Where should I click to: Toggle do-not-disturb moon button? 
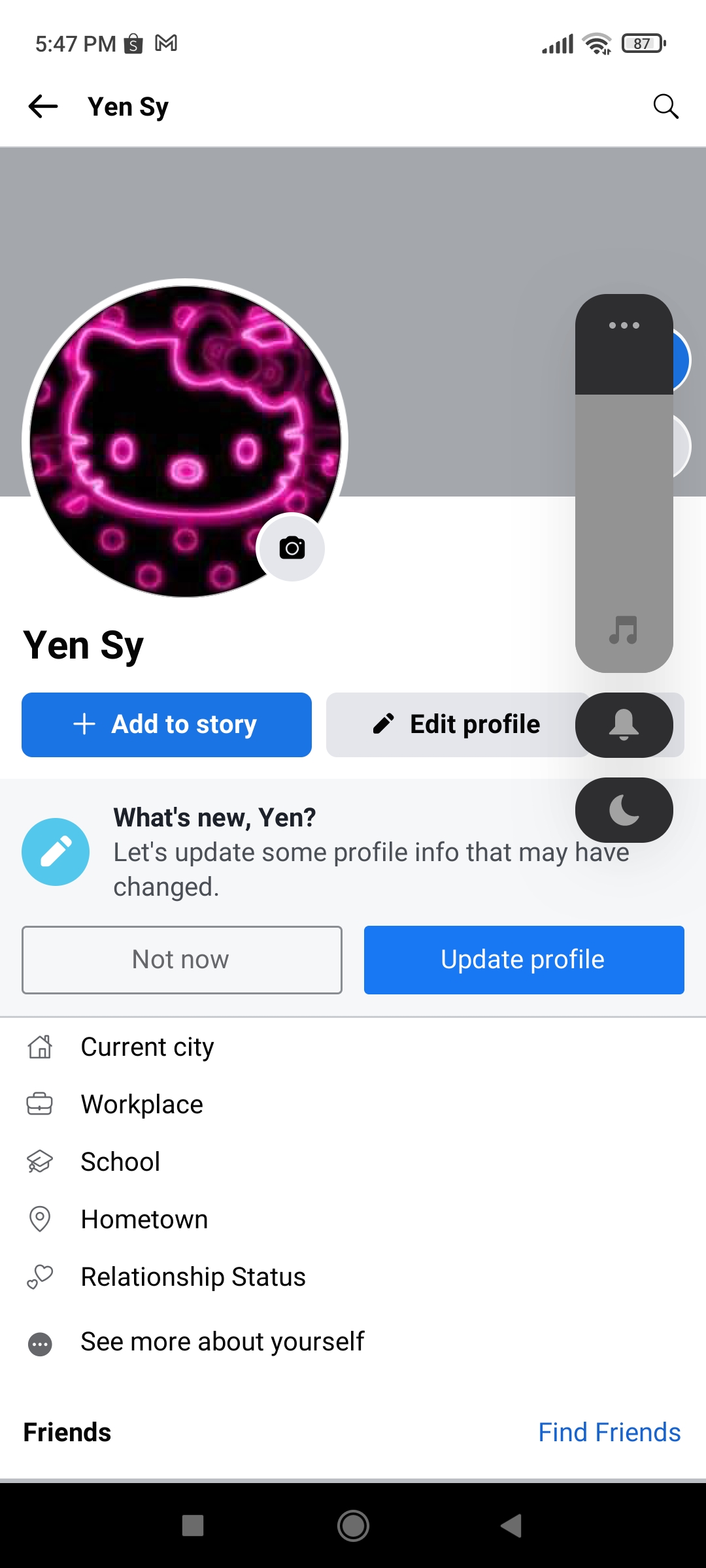[624, 810]
